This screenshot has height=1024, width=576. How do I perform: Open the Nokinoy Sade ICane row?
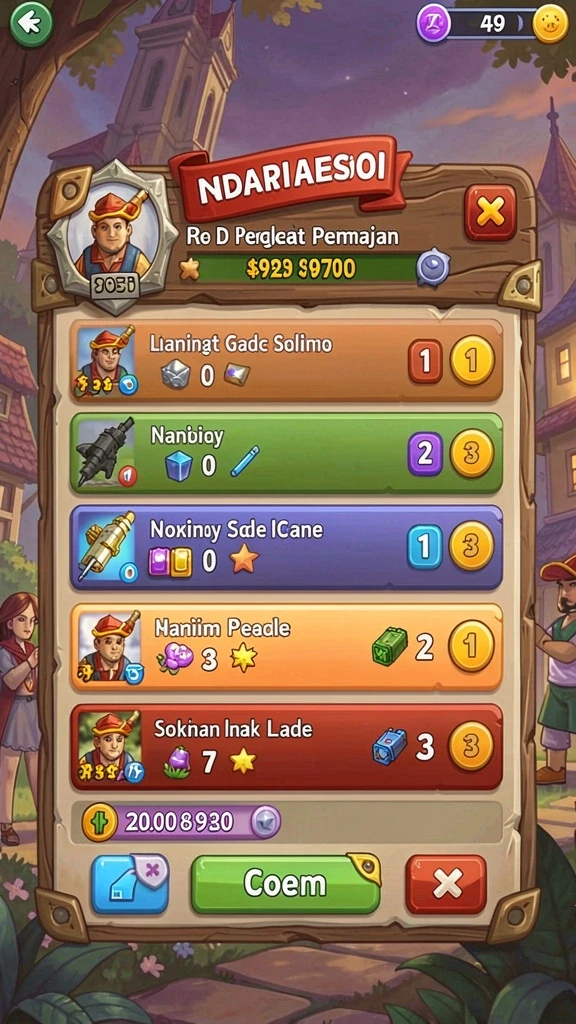(286, 547)
